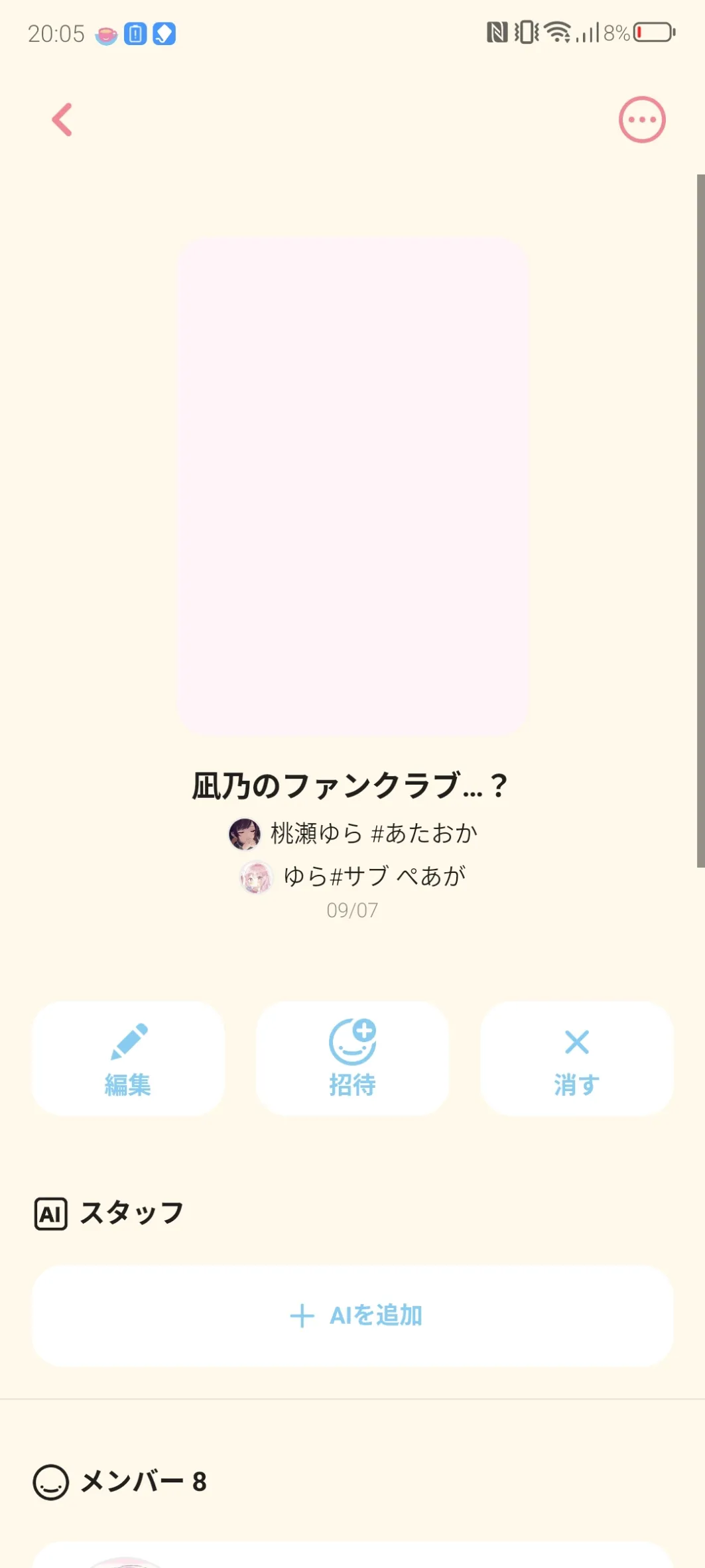Invite members with the 招待 button
This screenshot has height=1568, width=705.
[x=352, y=1059]
